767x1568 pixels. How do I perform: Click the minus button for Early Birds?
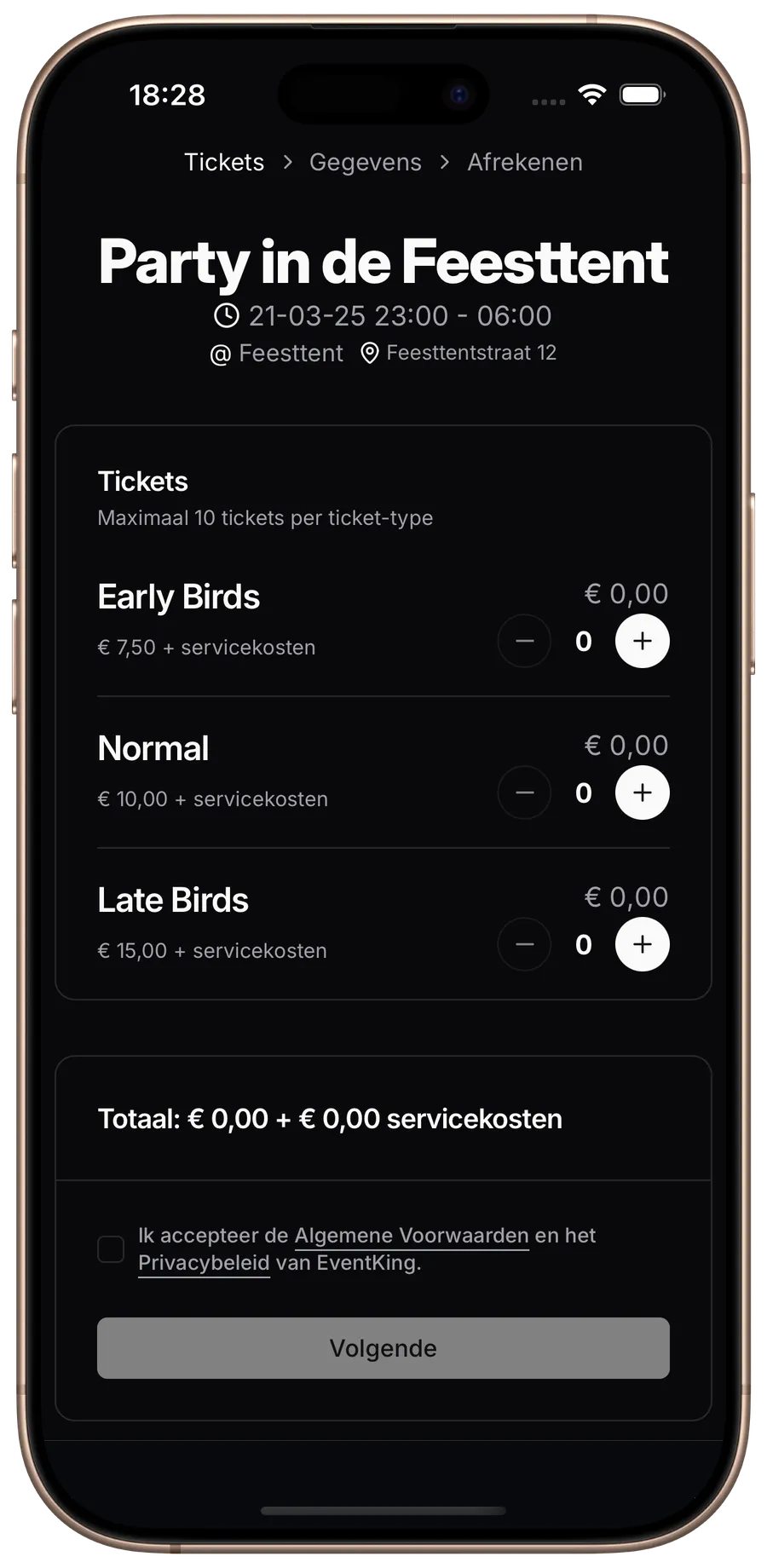point(524,641)
